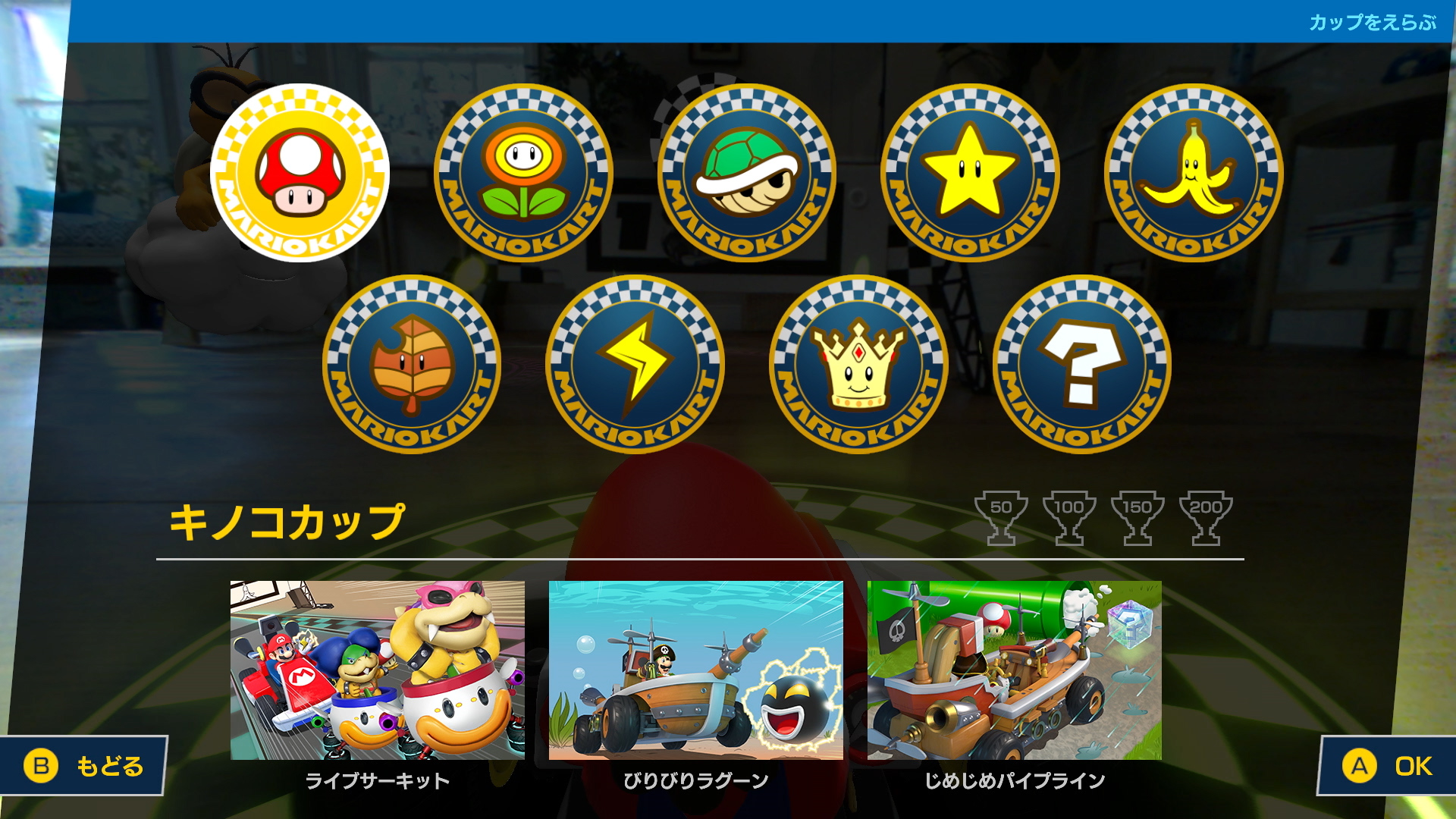
Task: Go back with the もどる button
Action: coord(83,766)
